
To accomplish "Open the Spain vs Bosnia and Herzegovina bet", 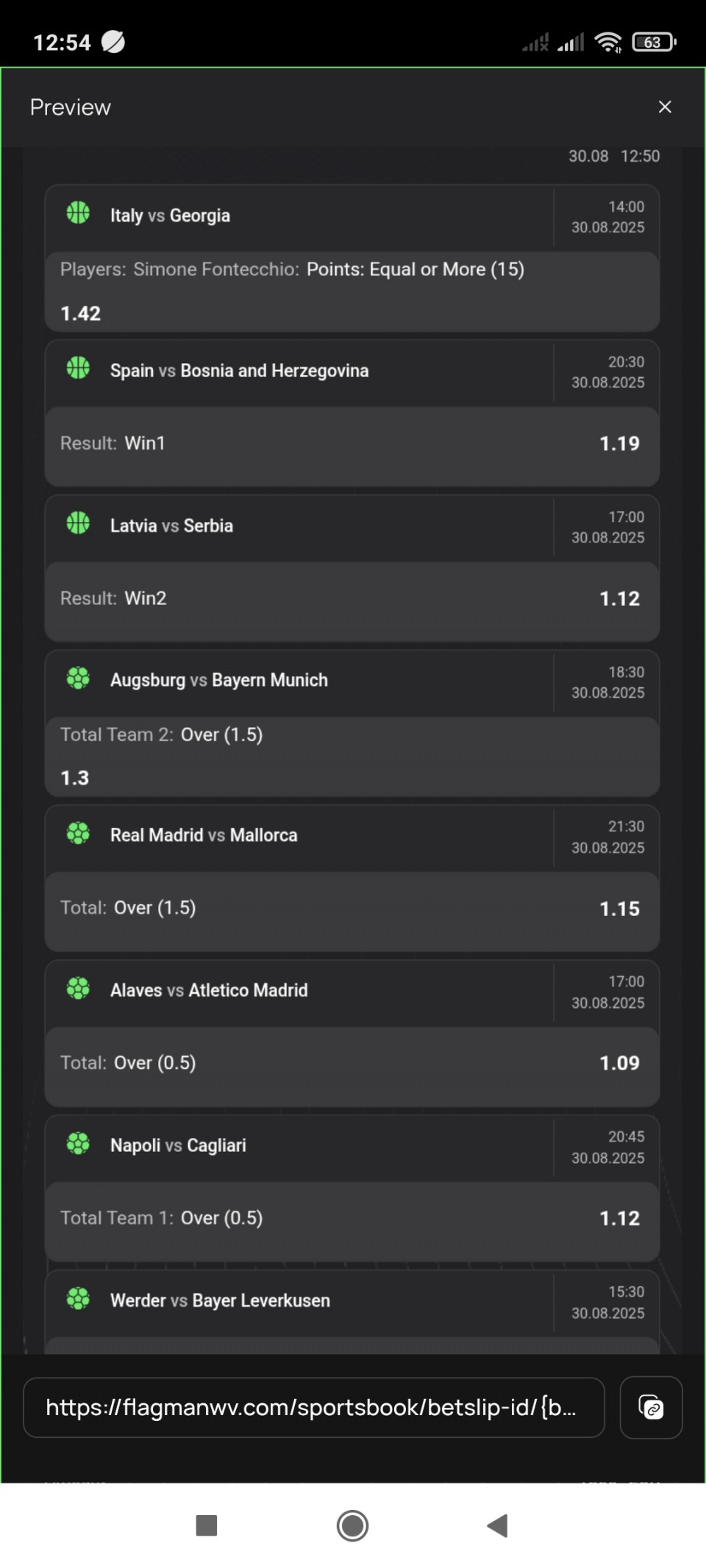I will tap(352, 413).
